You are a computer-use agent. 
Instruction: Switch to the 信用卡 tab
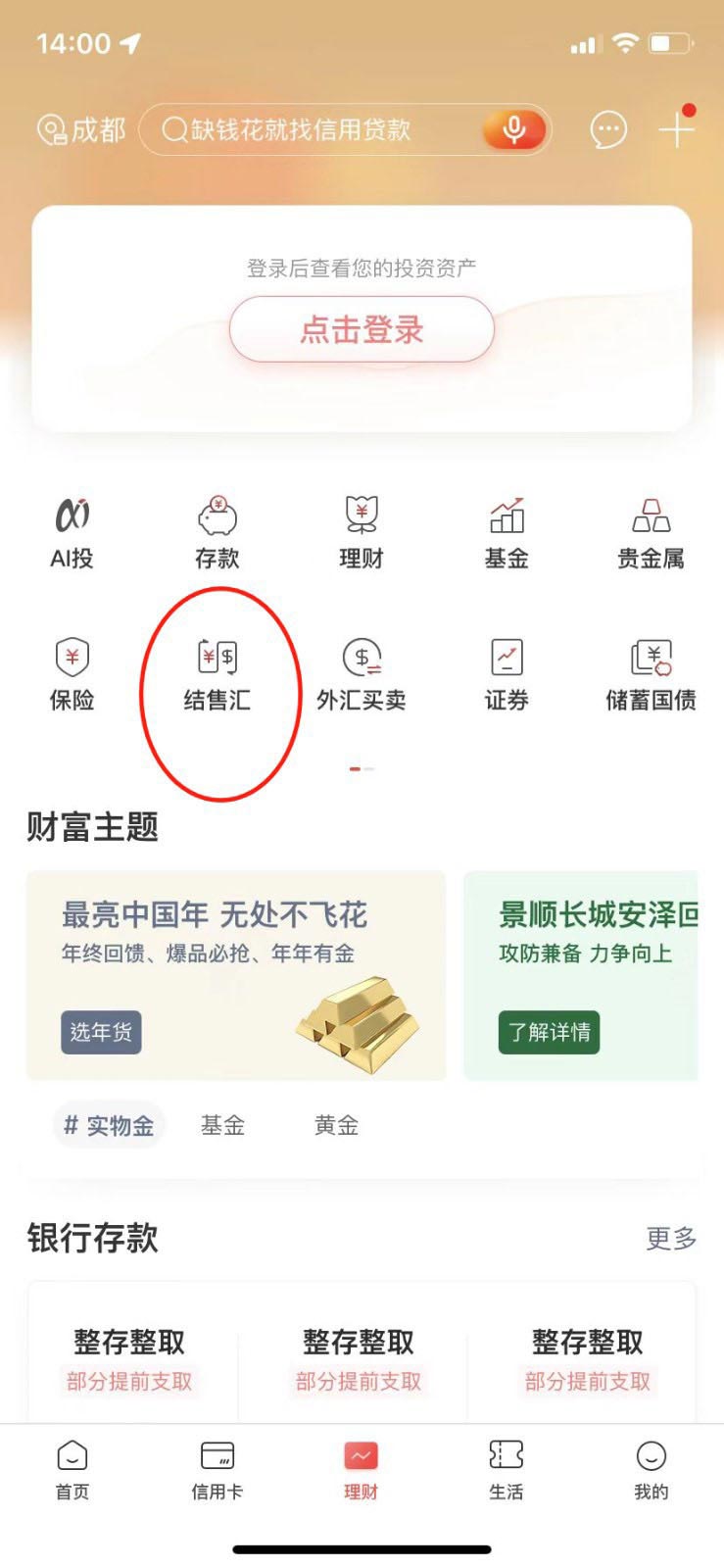point(217,1470)
